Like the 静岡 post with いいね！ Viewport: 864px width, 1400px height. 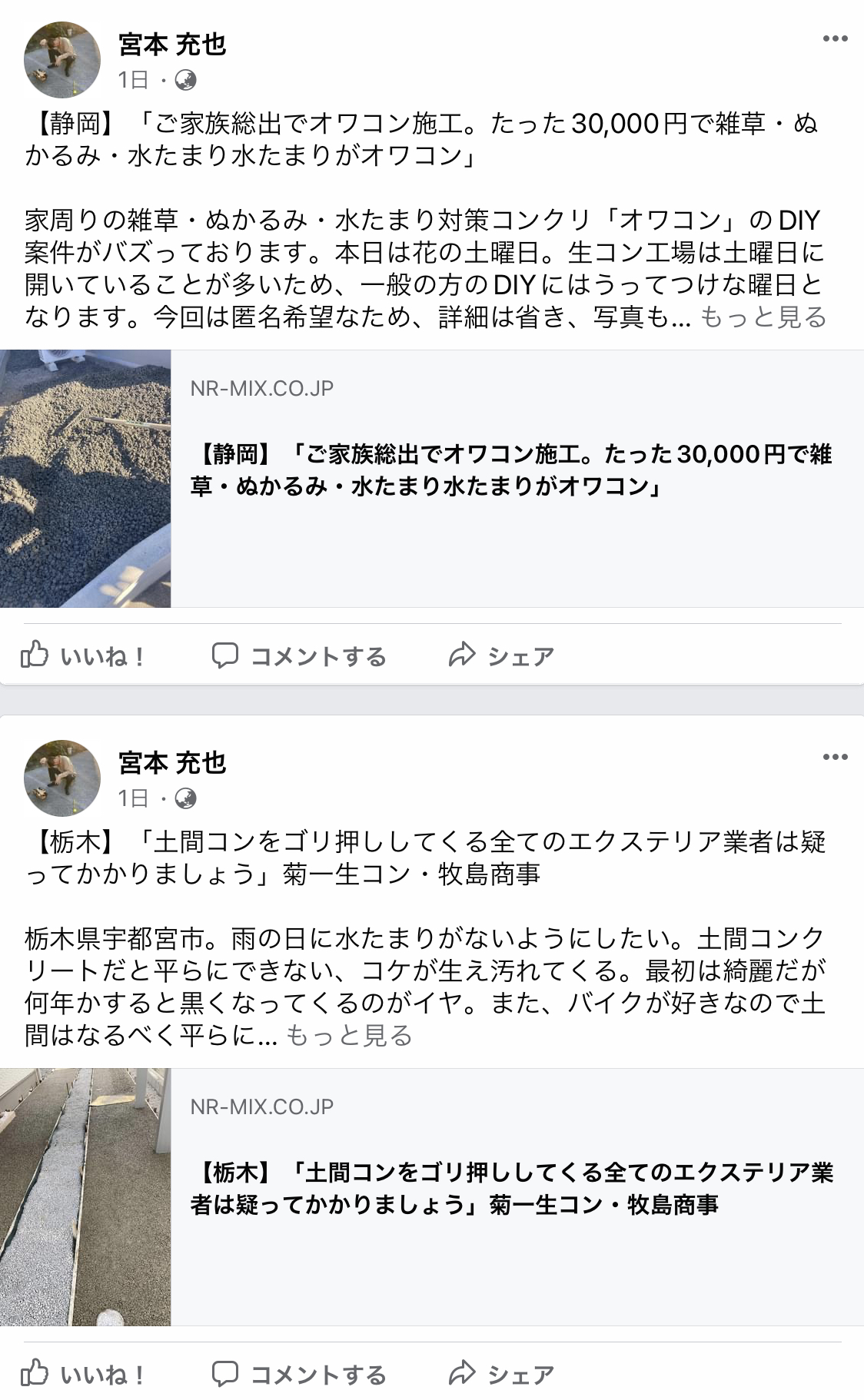point(83,655)
